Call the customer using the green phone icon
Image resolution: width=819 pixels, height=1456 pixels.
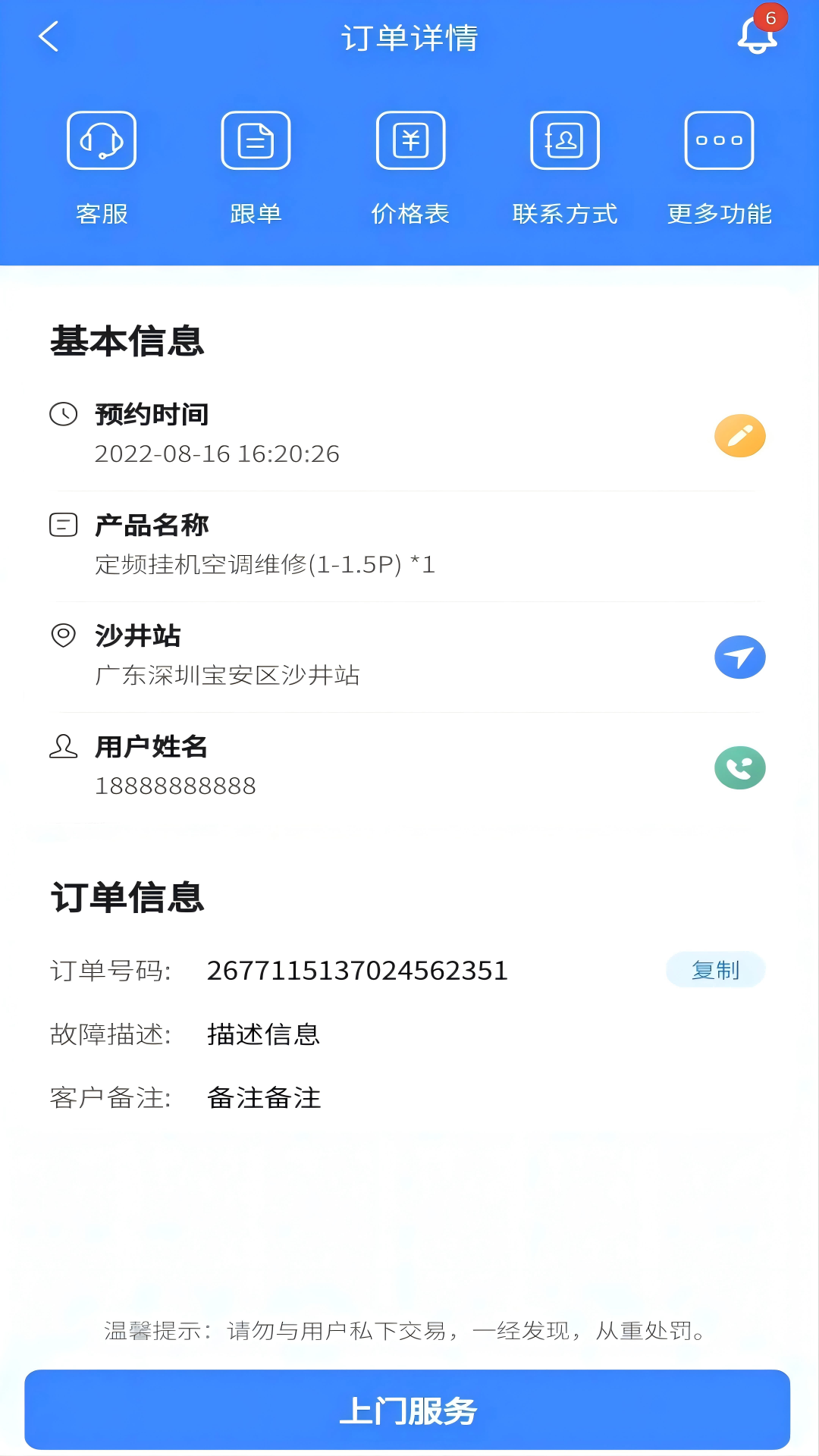coord(739,767)
